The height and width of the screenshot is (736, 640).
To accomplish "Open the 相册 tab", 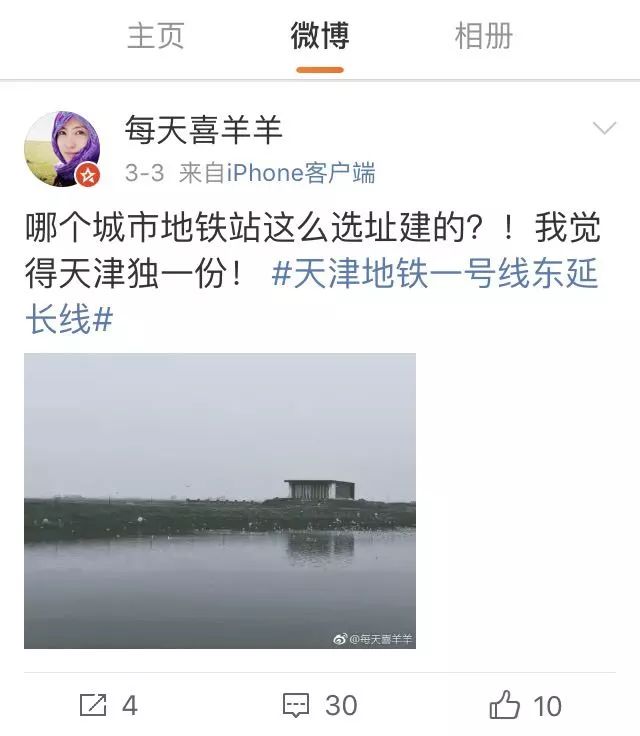I will tap(484, 37).
